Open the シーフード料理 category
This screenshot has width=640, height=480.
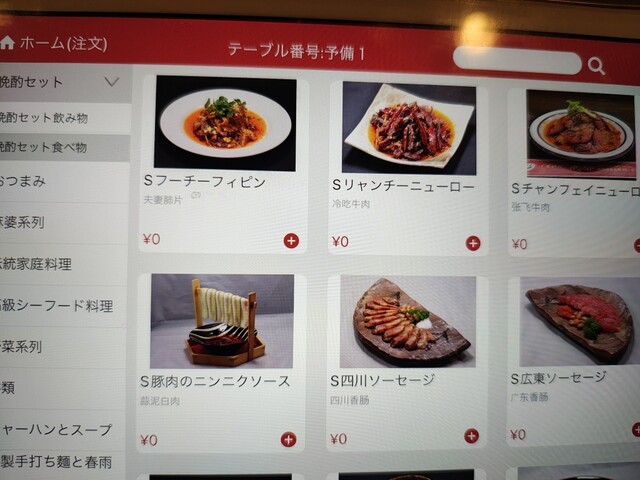pos(62,305)
